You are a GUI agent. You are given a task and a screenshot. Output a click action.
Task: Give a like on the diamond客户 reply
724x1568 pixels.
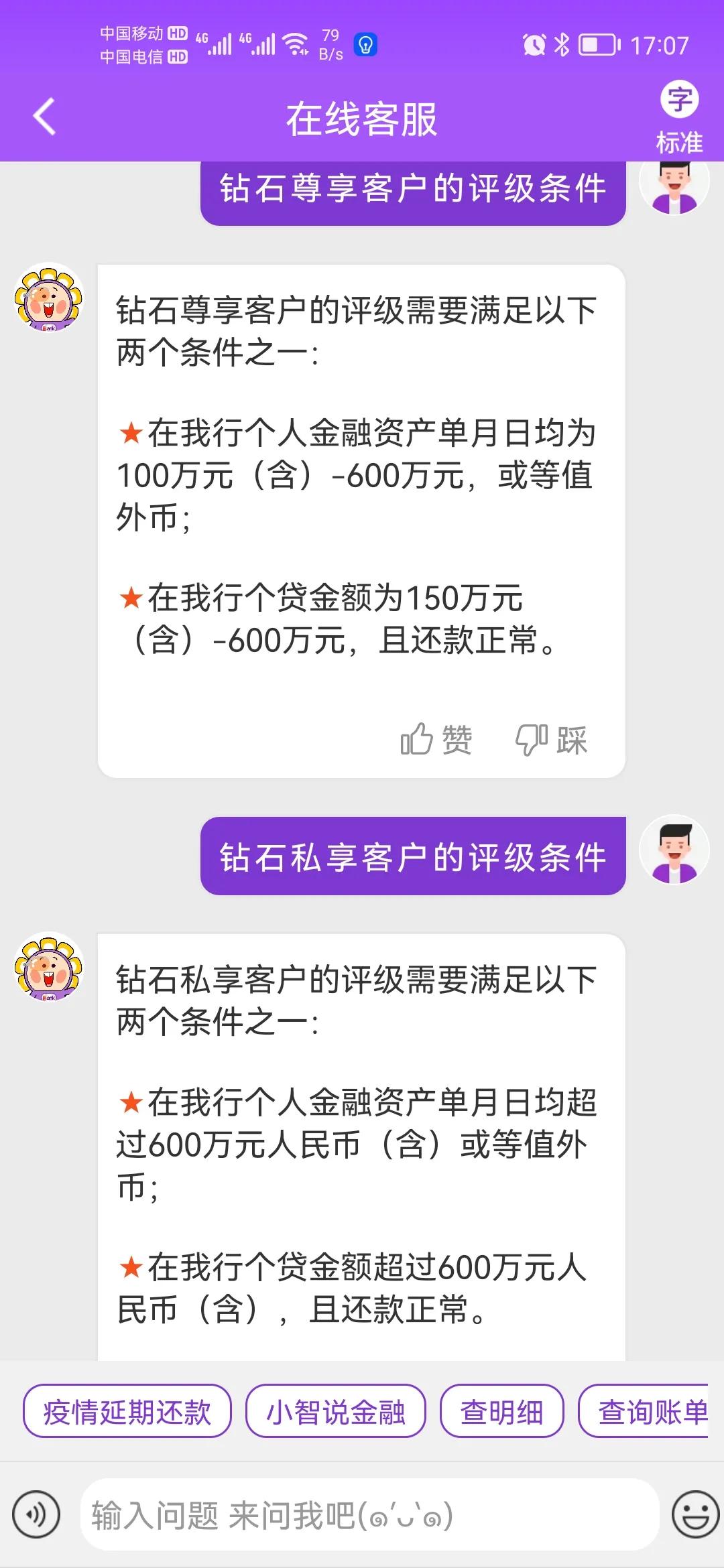[x=436, y=738]
